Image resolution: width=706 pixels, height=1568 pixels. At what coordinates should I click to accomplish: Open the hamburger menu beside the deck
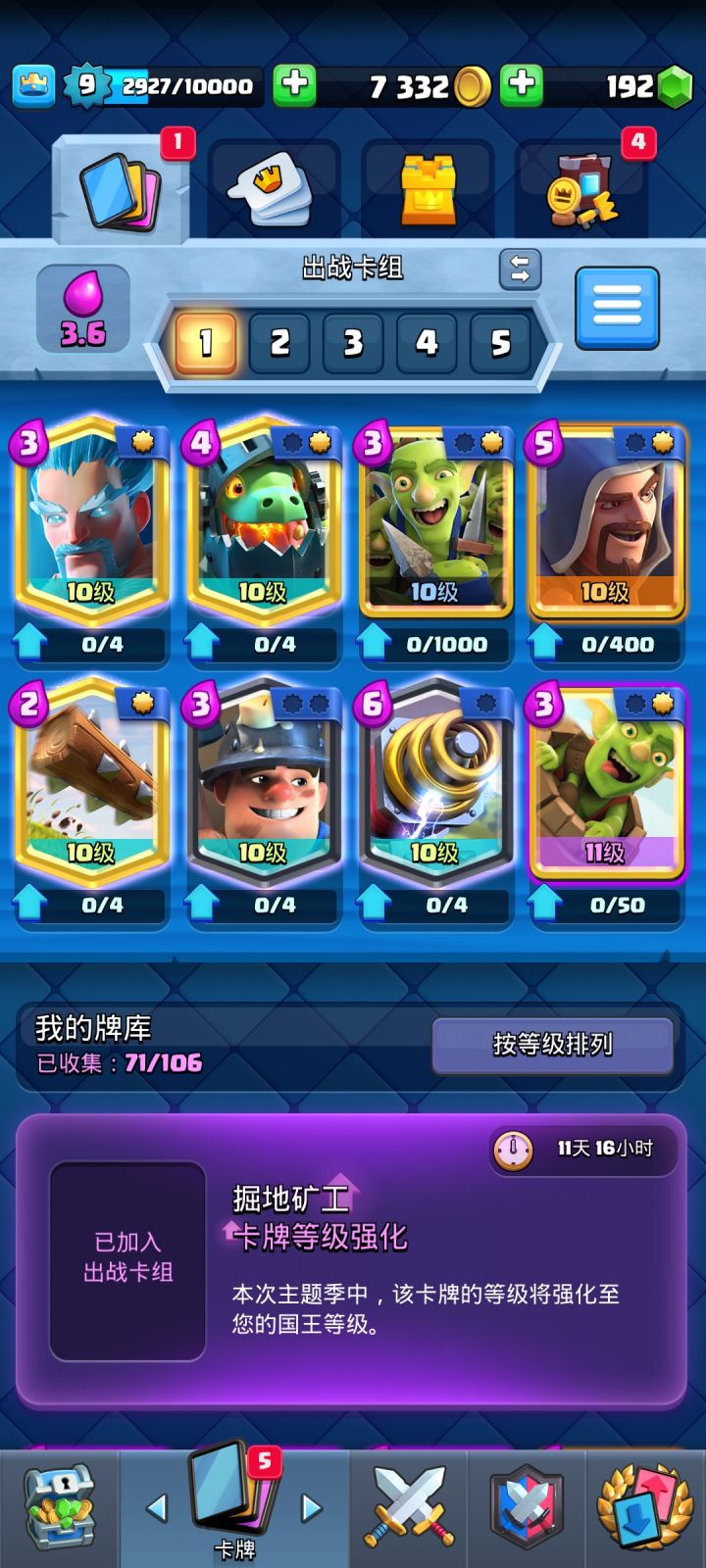(617, 307)
